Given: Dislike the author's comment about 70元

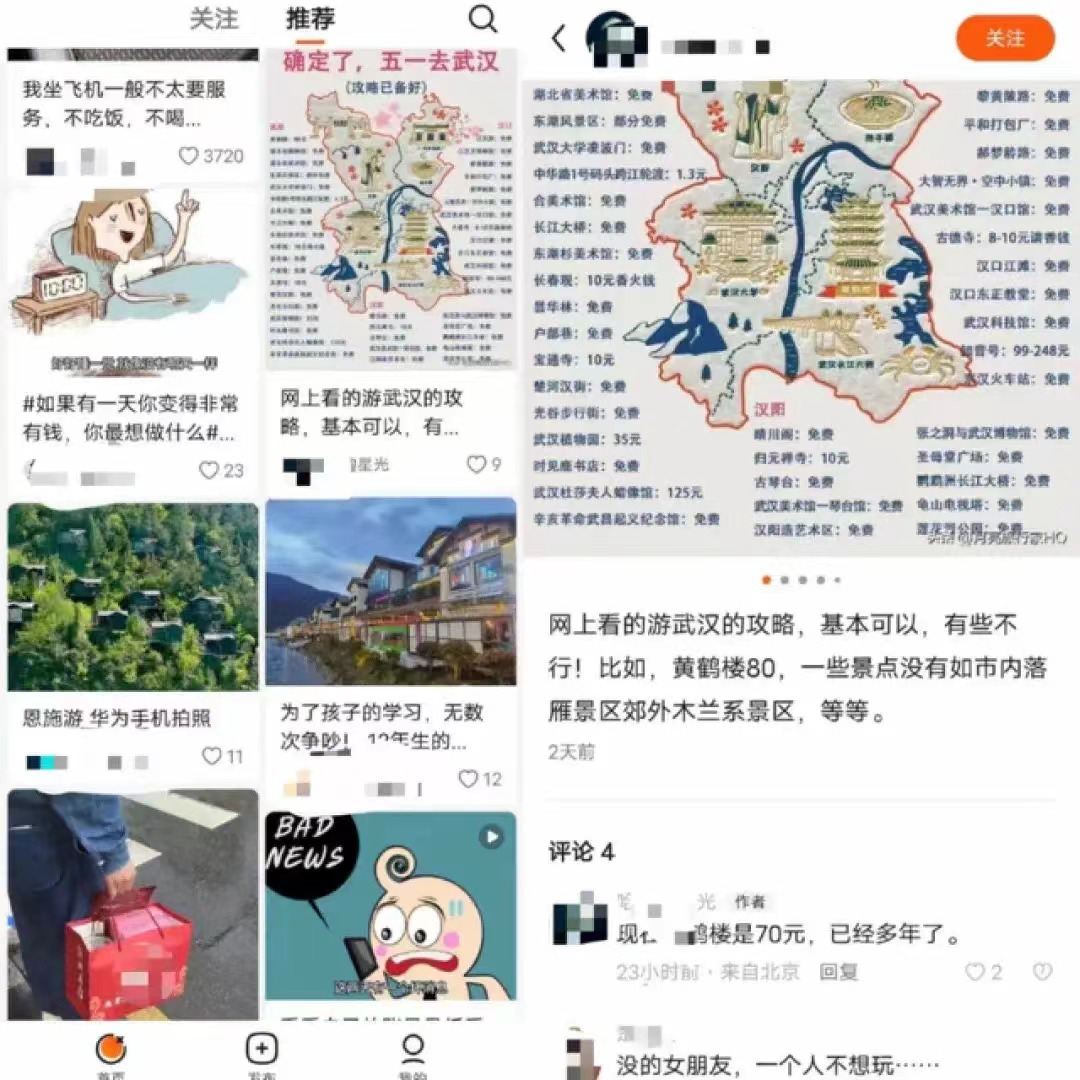Looking at the screenshot, I should (1042, 971).
